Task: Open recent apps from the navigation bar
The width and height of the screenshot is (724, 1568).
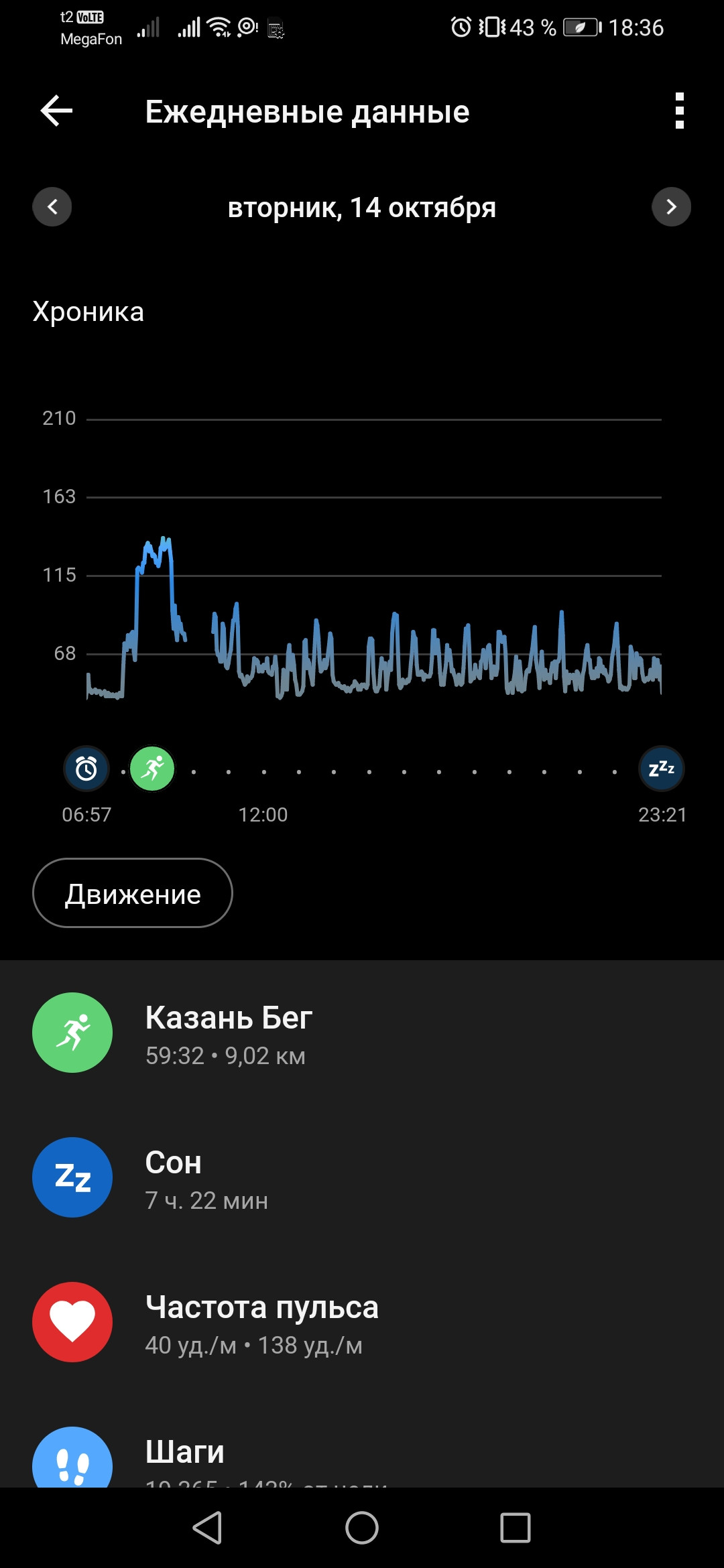Action: 516,1528
